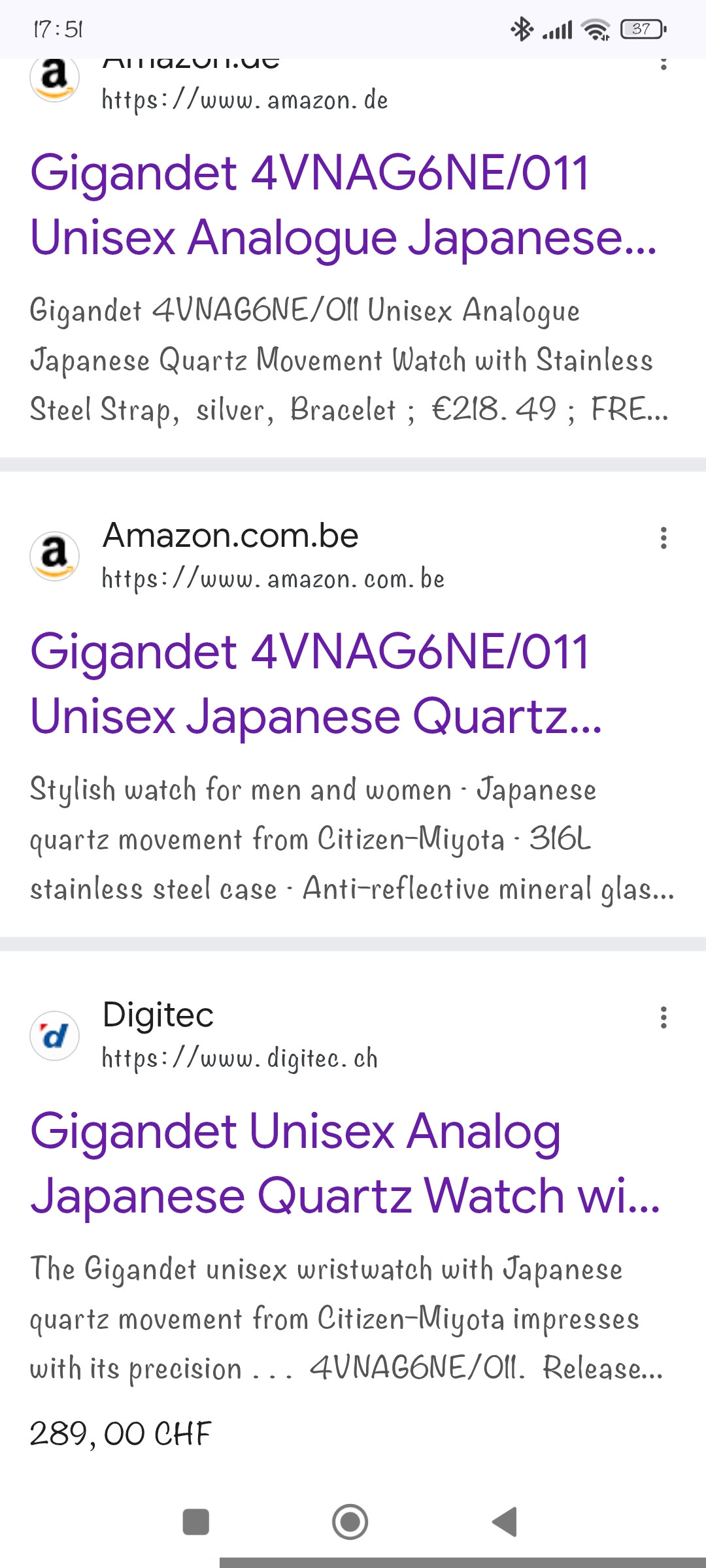Open more options for the Amazon.de result
The image size is (706, 1568).
tap(664, 64)
